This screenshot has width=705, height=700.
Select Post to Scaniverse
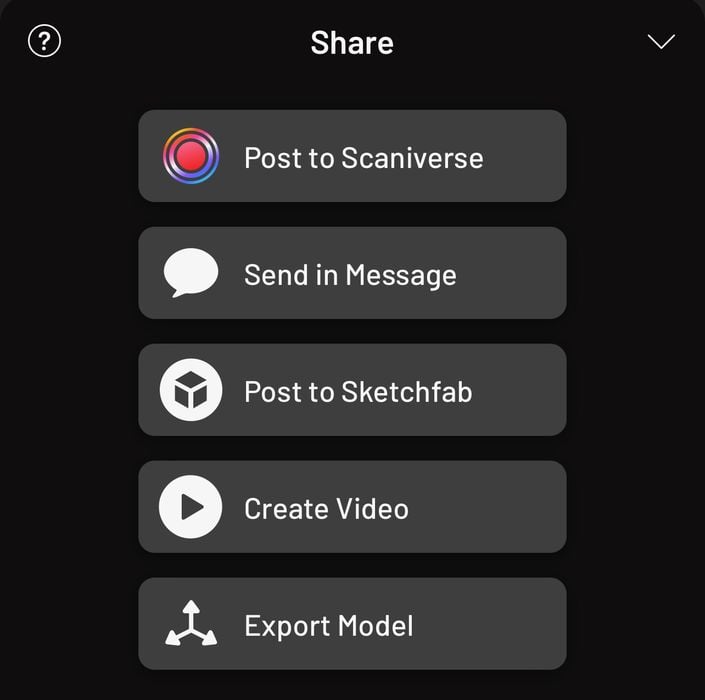[352, 157]
